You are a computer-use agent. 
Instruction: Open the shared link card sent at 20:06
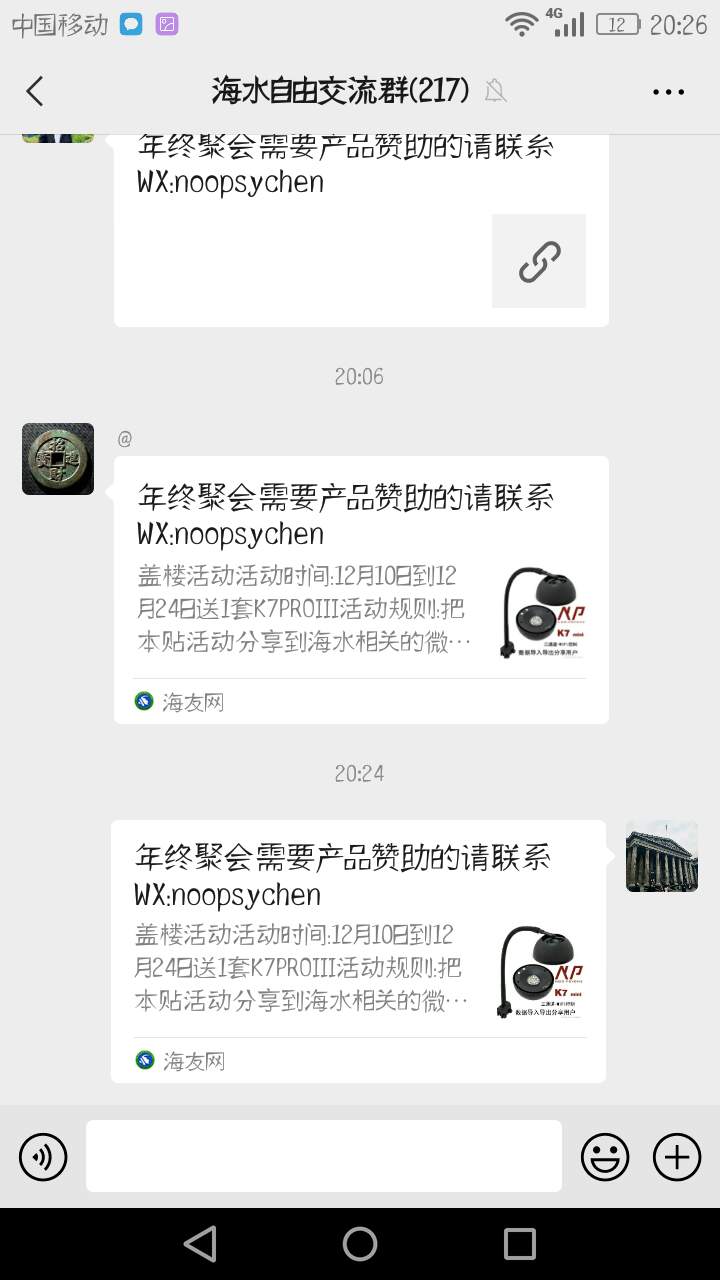click(361, 590)
